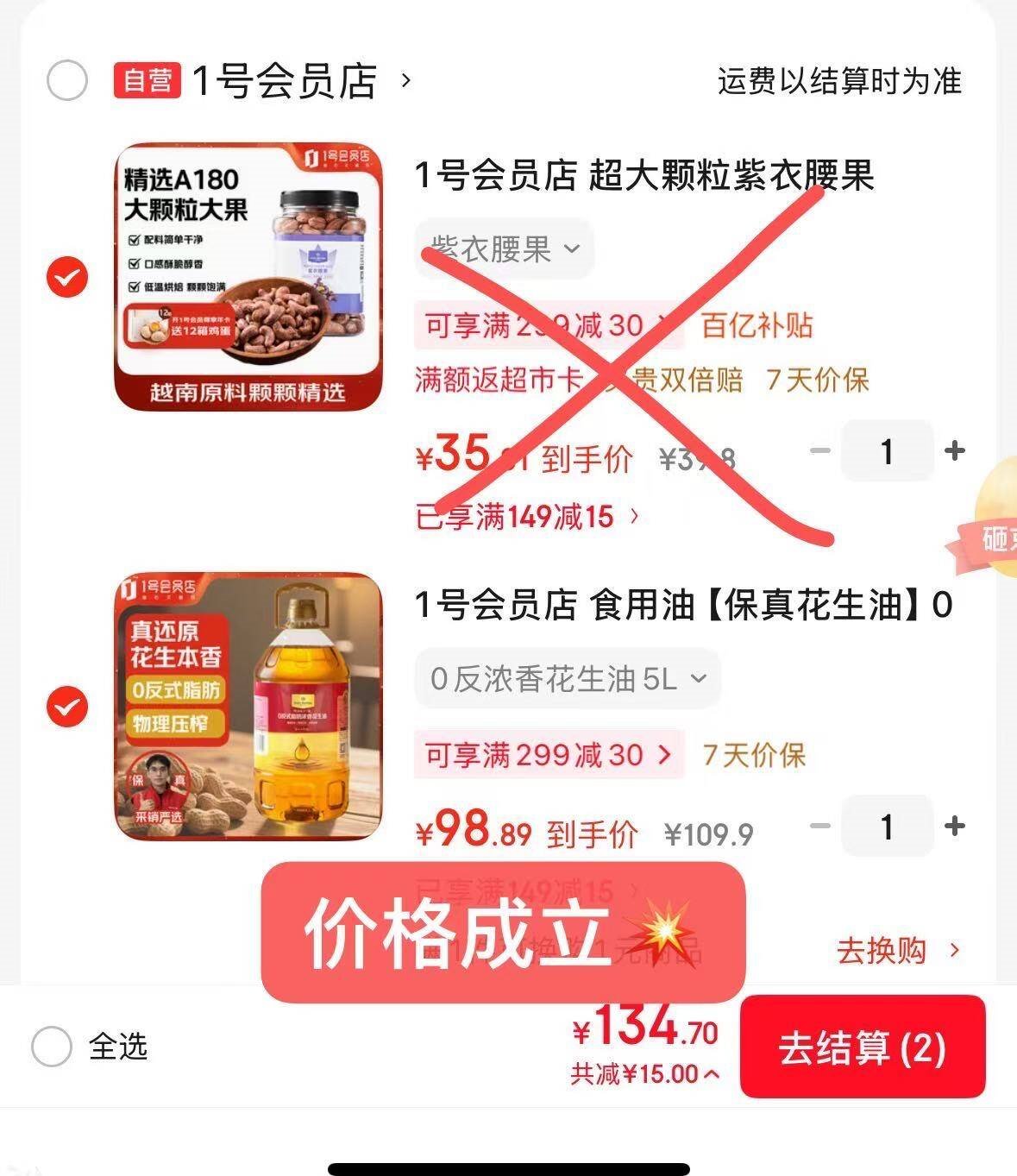Proceed with 去结算 checkout
The height and width of the screenshot is (1176, 1017).
point(862,1047)
